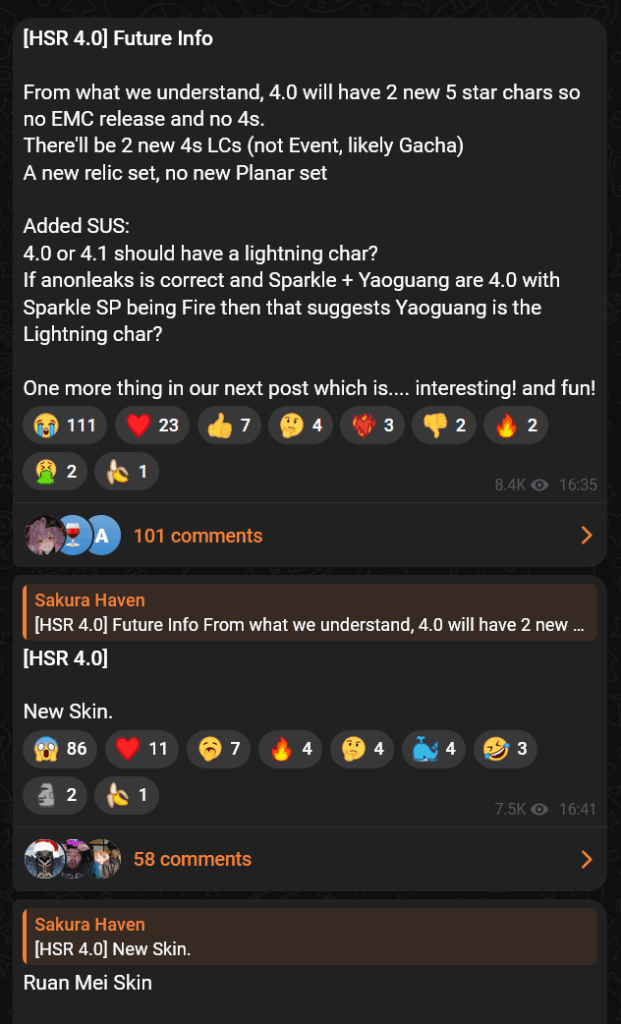Screen dimensions: 621x1024
Task: Tap the moai reaction showing 2
Action: pyautogui.click(x=55, y=795)
